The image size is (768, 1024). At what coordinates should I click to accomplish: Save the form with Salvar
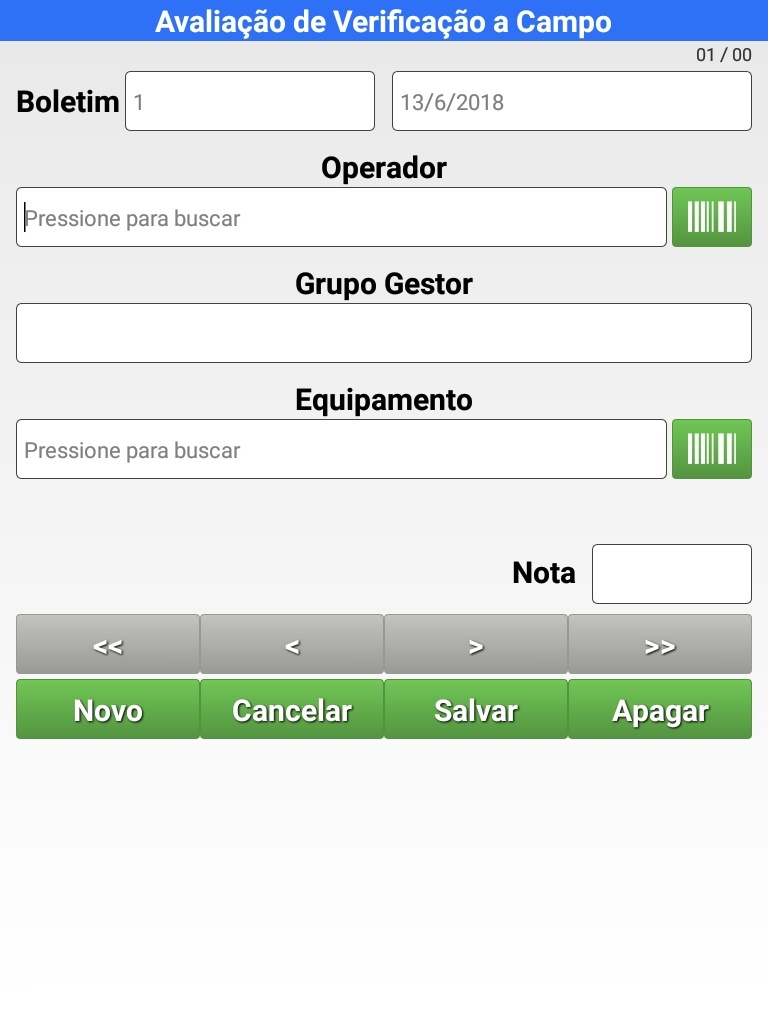tap(476, 710)
